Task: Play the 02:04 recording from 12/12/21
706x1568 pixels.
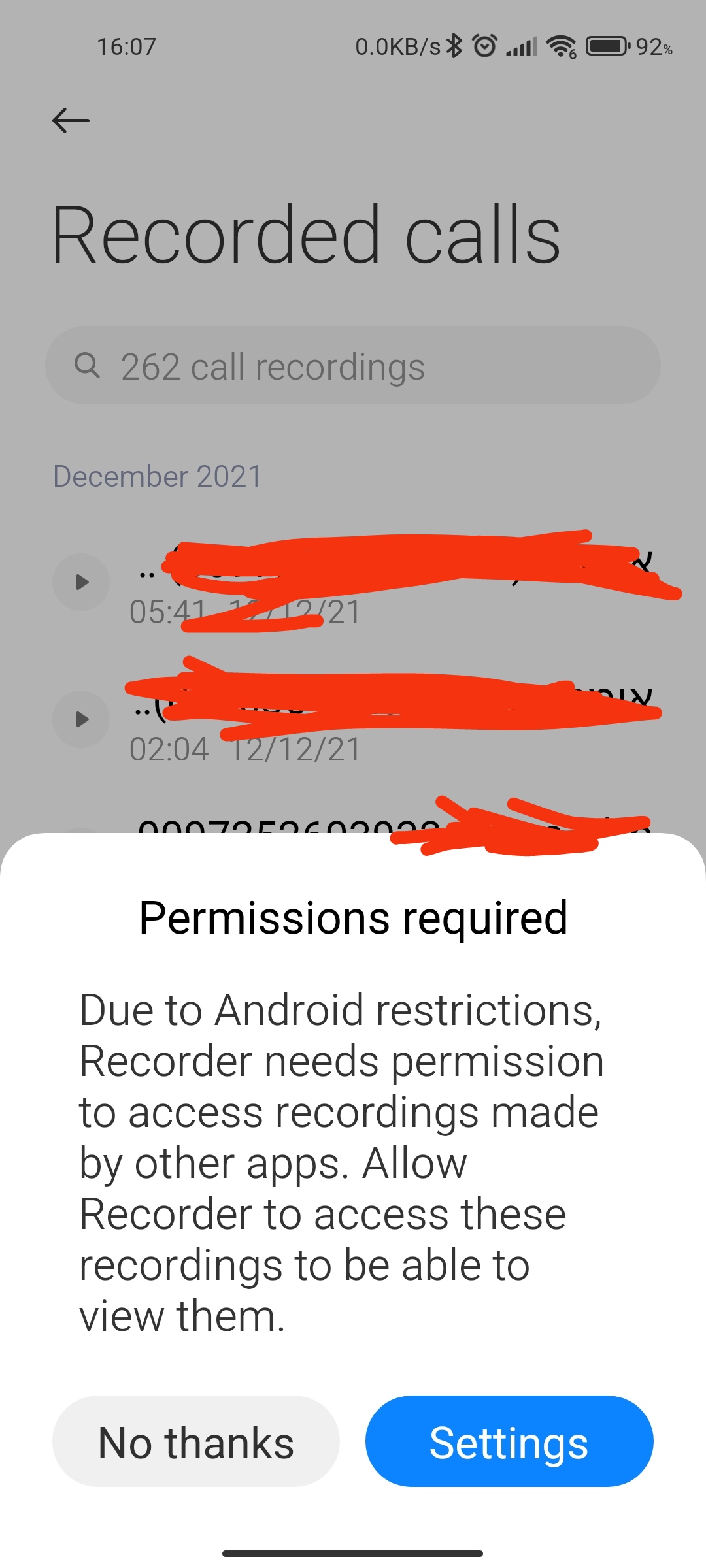Action: (x=81, y=719)
